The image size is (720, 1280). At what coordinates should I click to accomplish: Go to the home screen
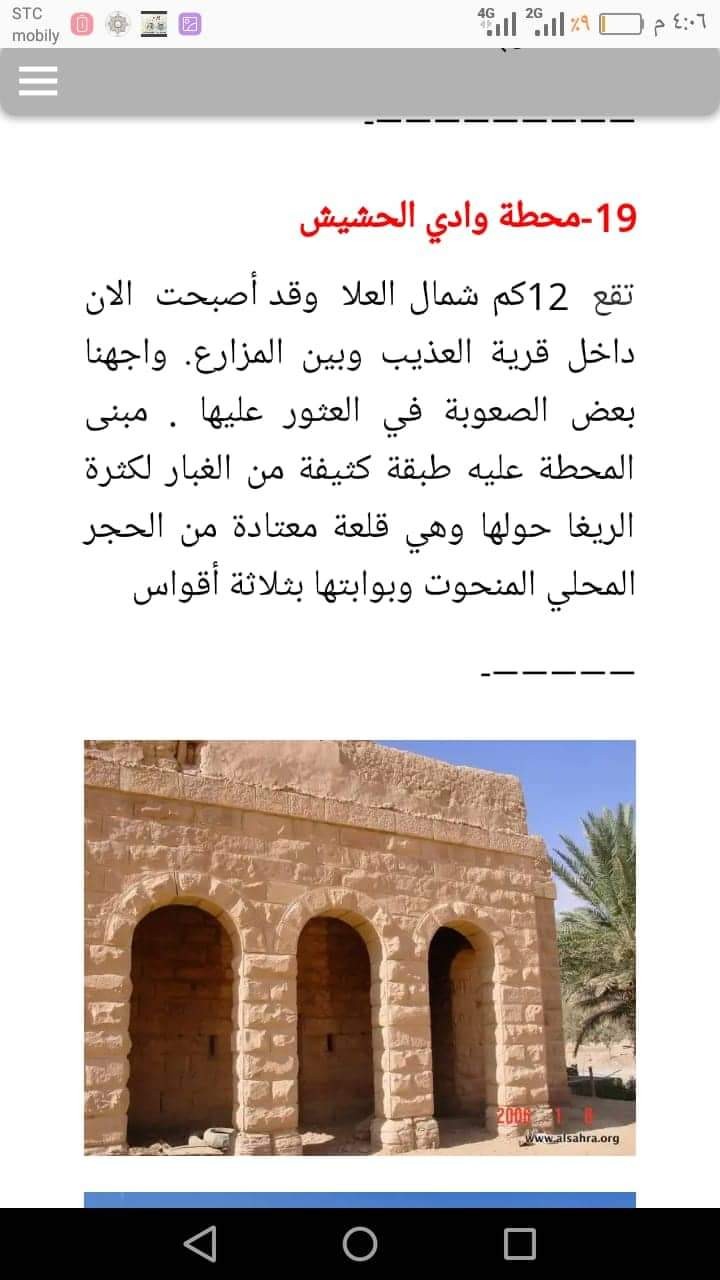(x=360, y=1243)
